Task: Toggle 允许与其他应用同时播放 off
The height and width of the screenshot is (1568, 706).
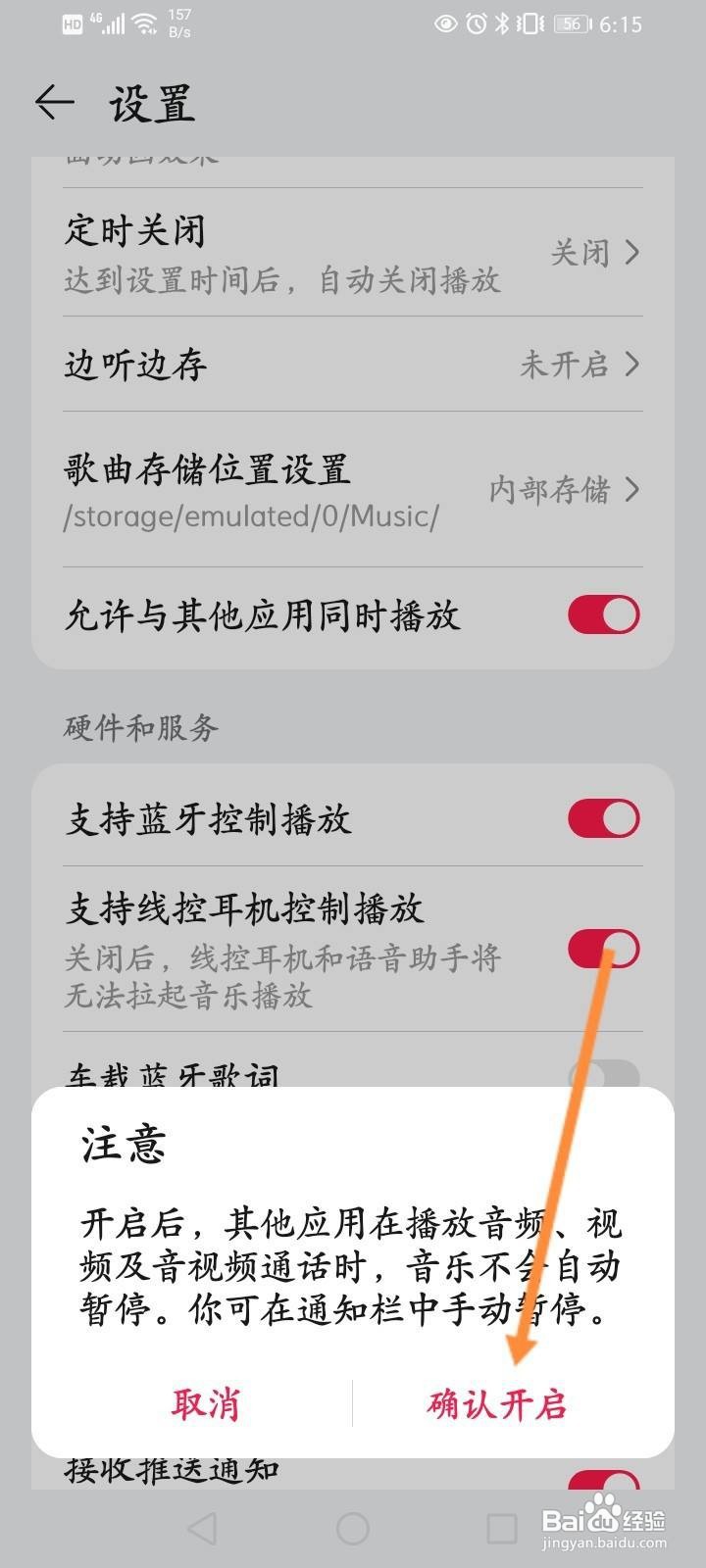Action: click(605, 617)
